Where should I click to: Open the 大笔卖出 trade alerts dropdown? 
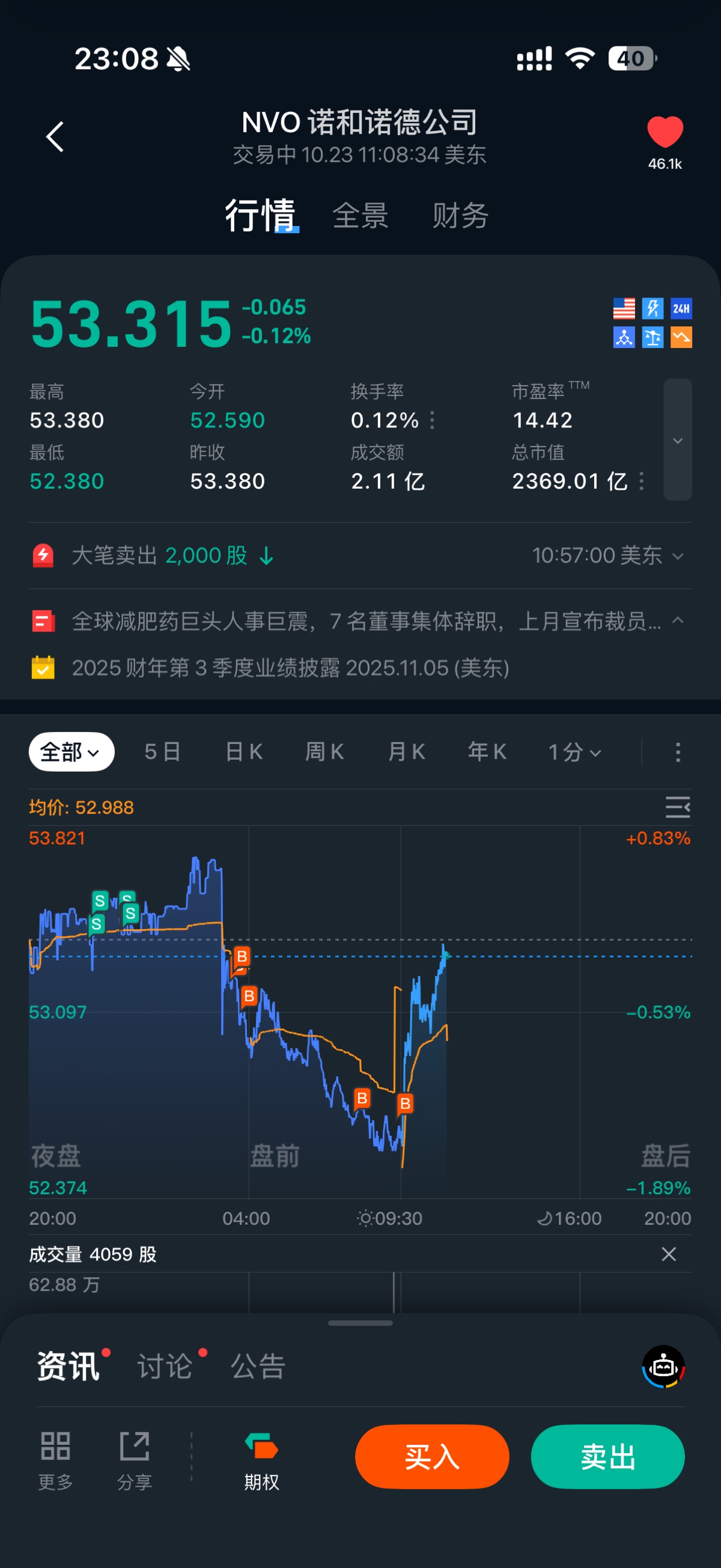(x=677, y=556)
